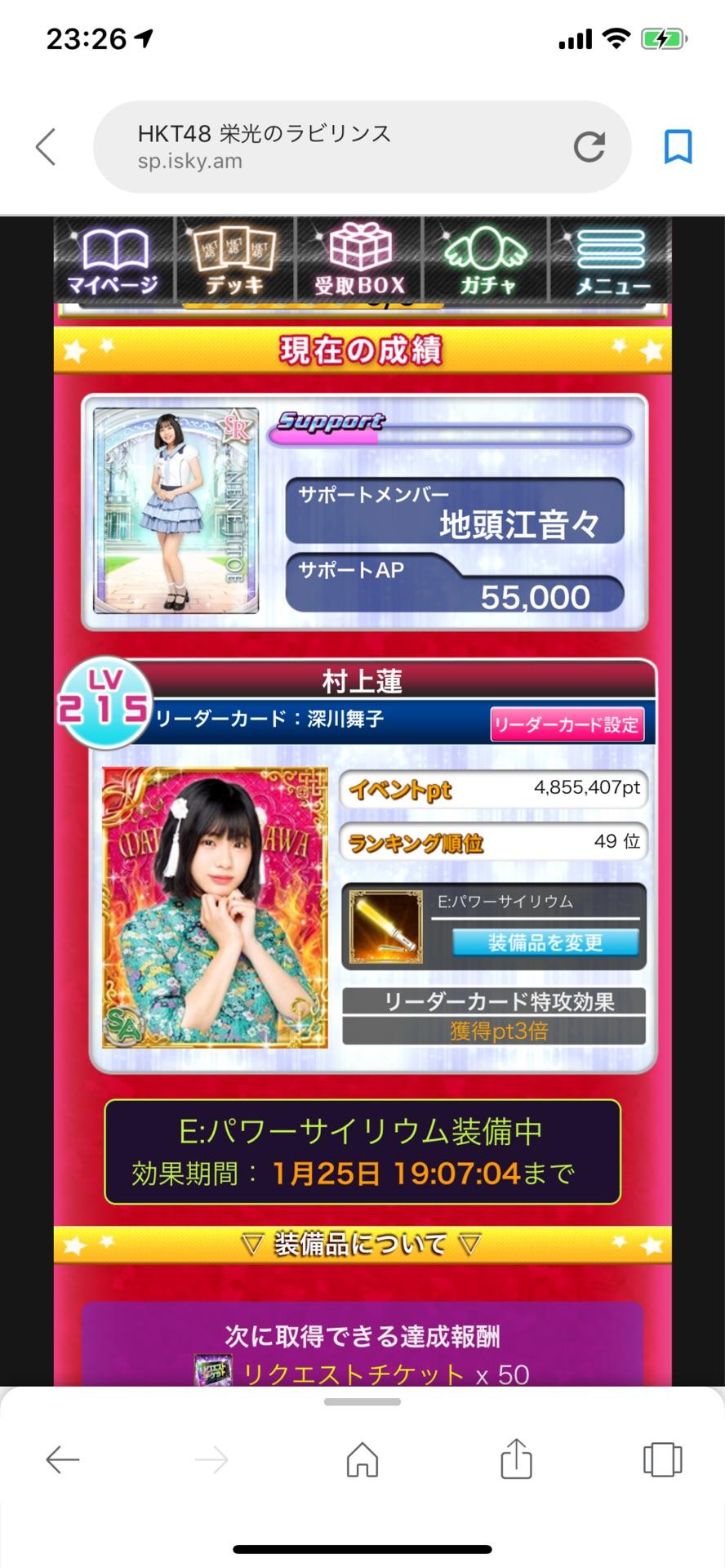Image resolution: width=725 pixels, height=1568 pixels.
Task: Go back using the top-left chevron
Action: coord(47,147)
